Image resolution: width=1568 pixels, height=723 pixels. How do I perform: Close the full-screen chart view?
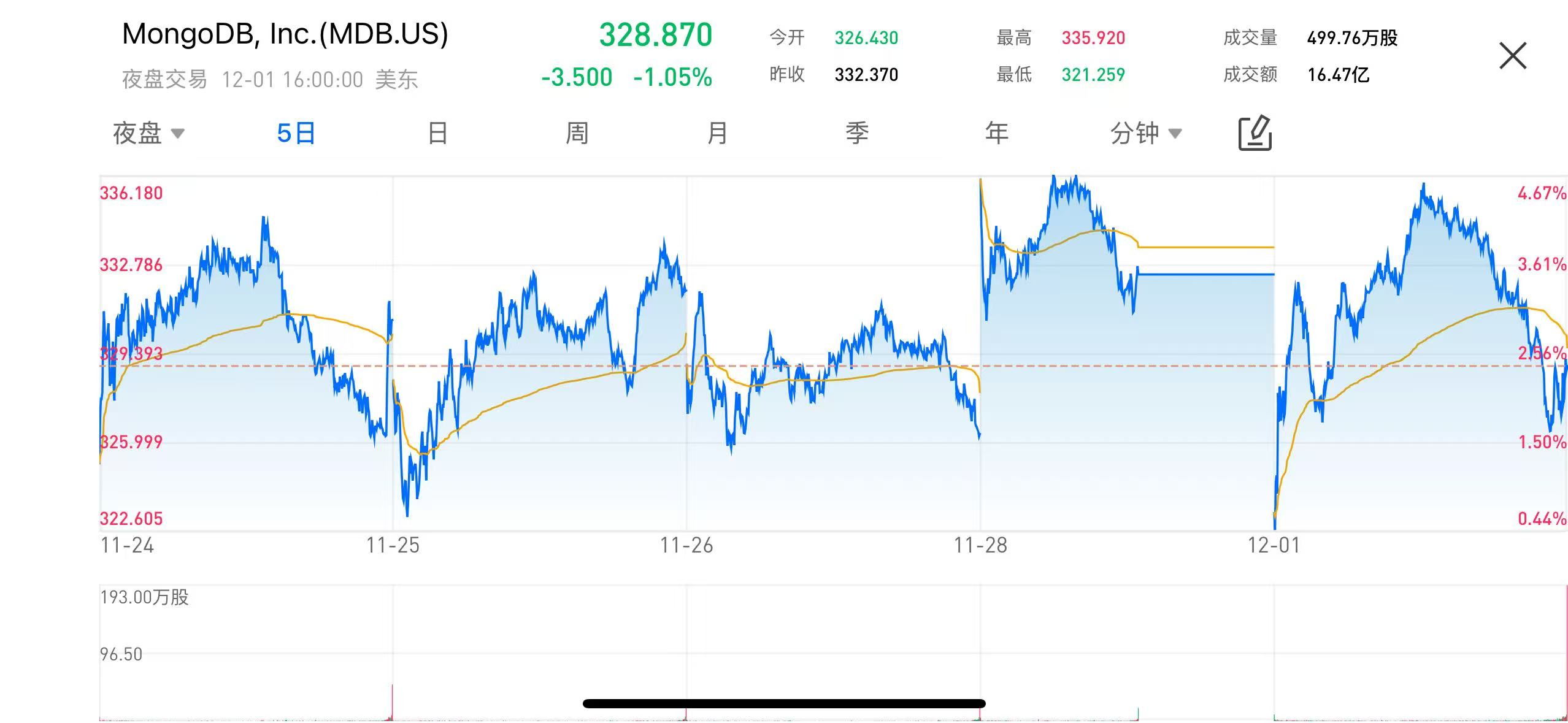(1512, 56)
